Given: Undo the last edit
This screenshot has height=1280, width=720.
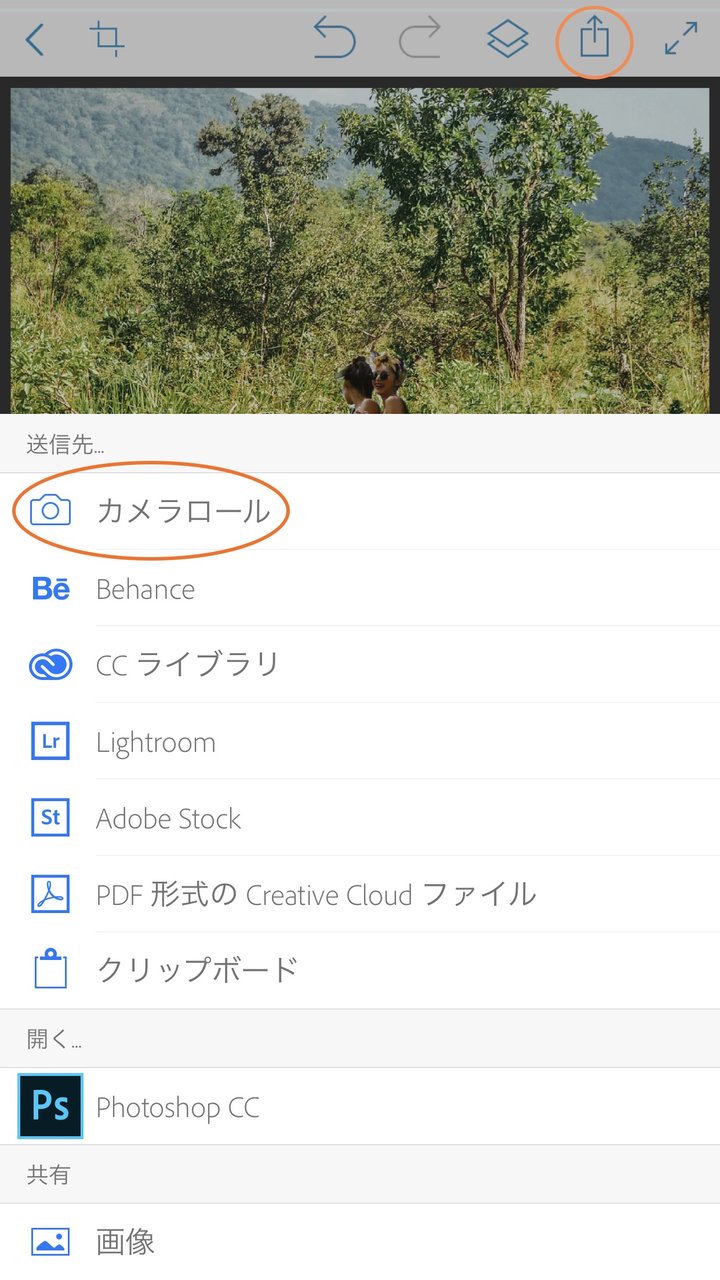Looking at the screenshot, I should (334, 39).
